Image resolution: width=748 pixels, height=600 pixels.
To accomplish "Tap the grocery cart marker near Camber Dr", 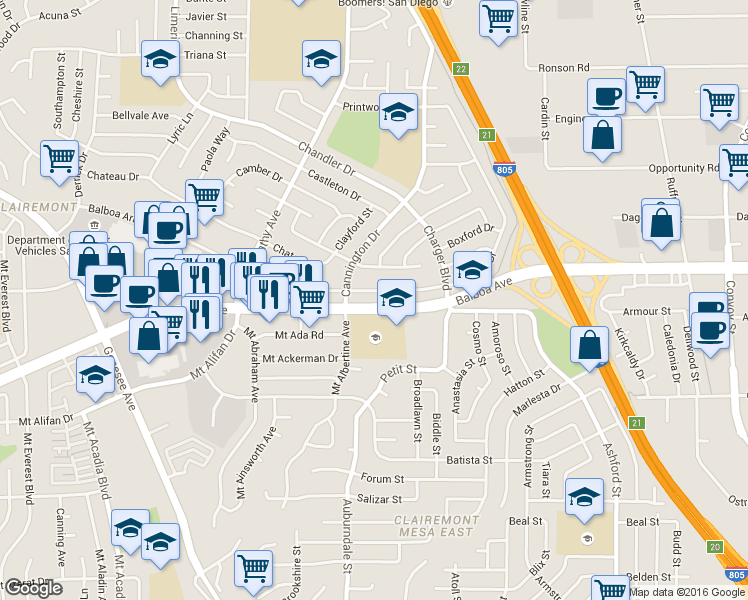I will click(204, 196).
